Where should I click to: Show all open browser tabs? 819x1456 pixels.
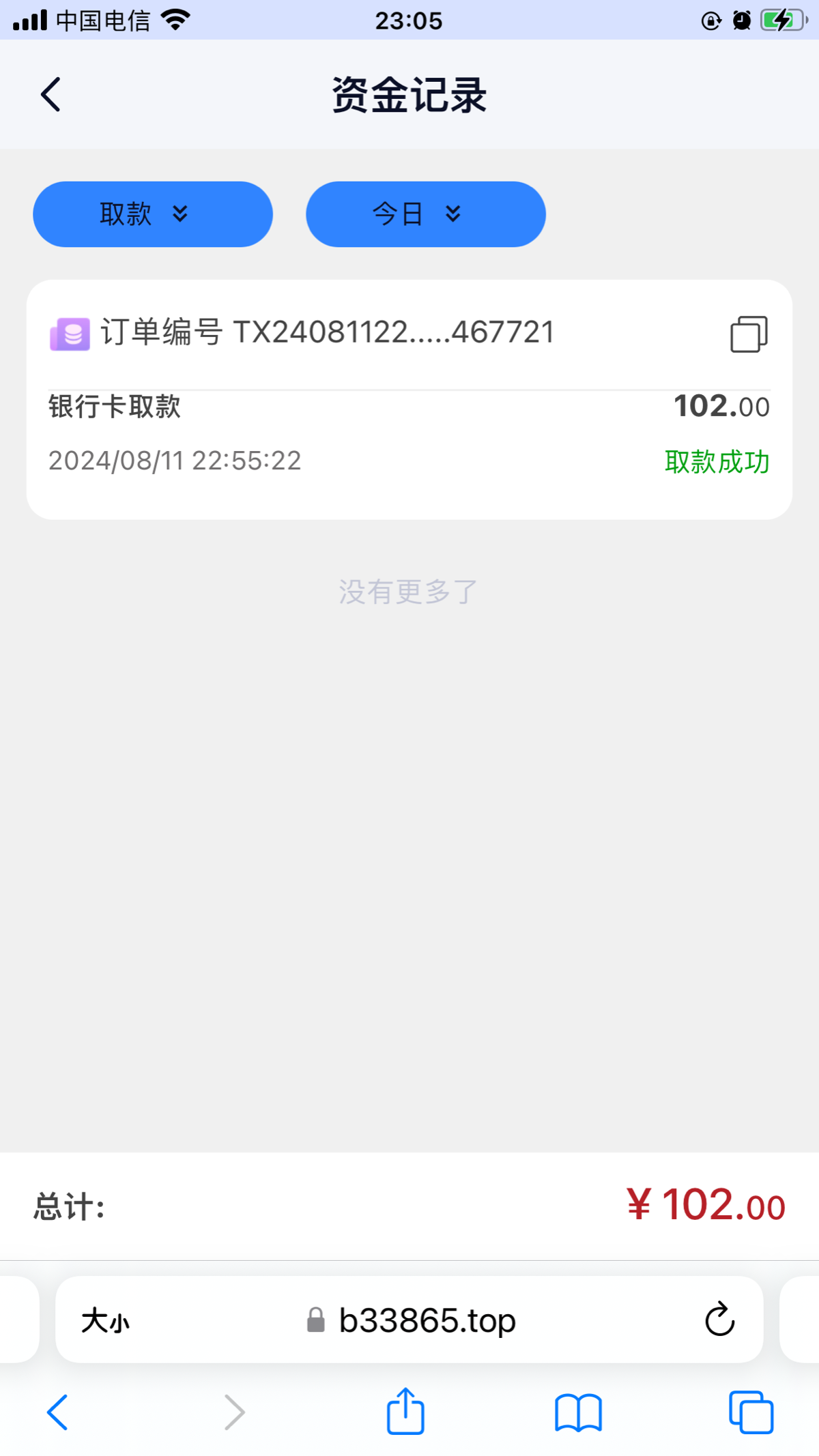[x=751, y=1412]
